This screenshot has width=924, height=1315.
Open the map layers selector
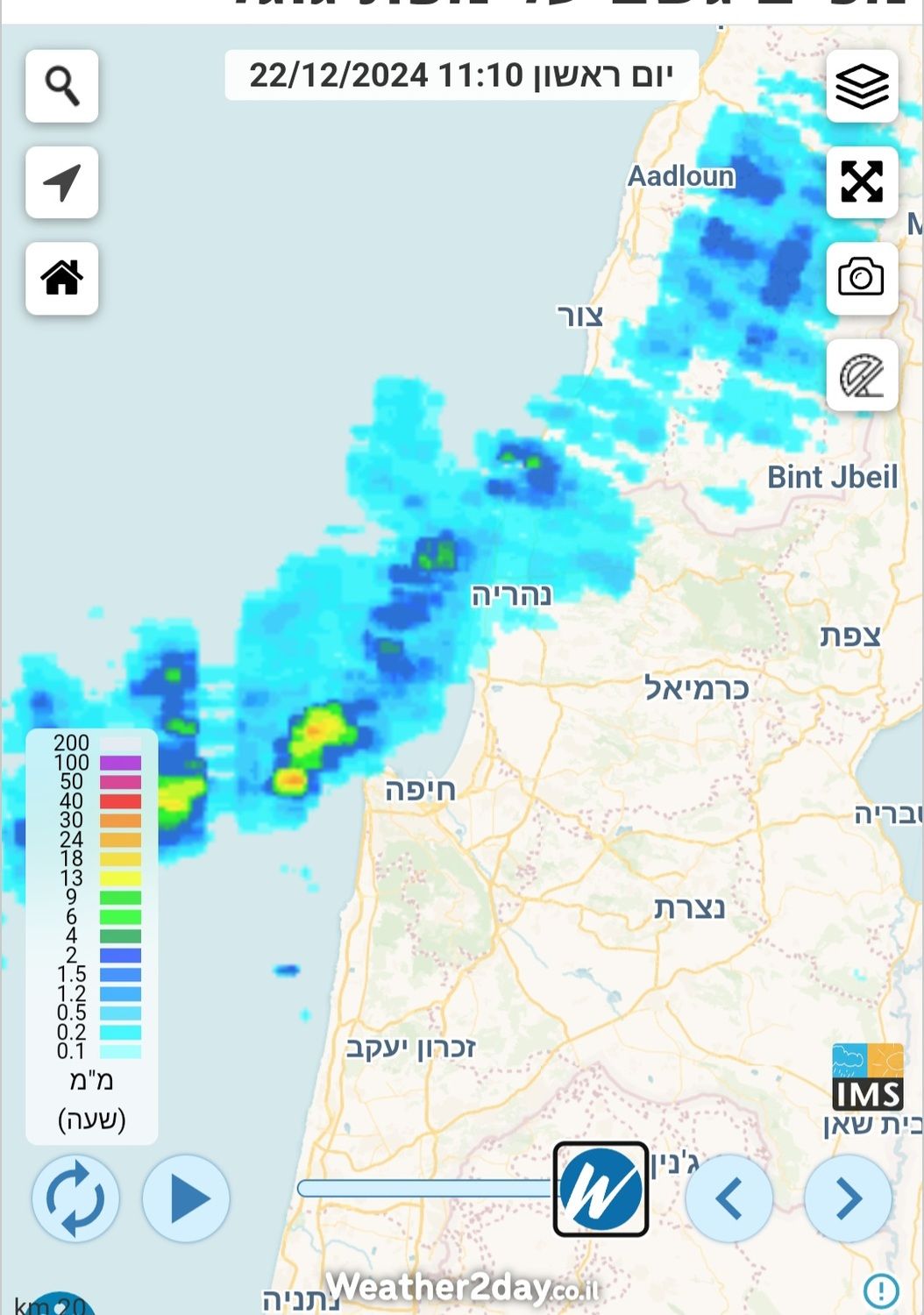click(x=862, y=86)
